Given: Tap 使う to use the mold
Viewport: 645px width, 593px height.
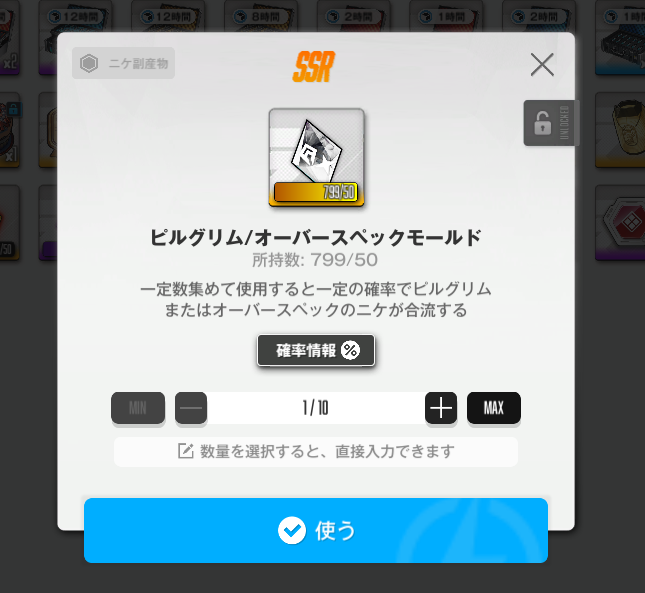Looking at the screenshot, I should click(316, 530).
